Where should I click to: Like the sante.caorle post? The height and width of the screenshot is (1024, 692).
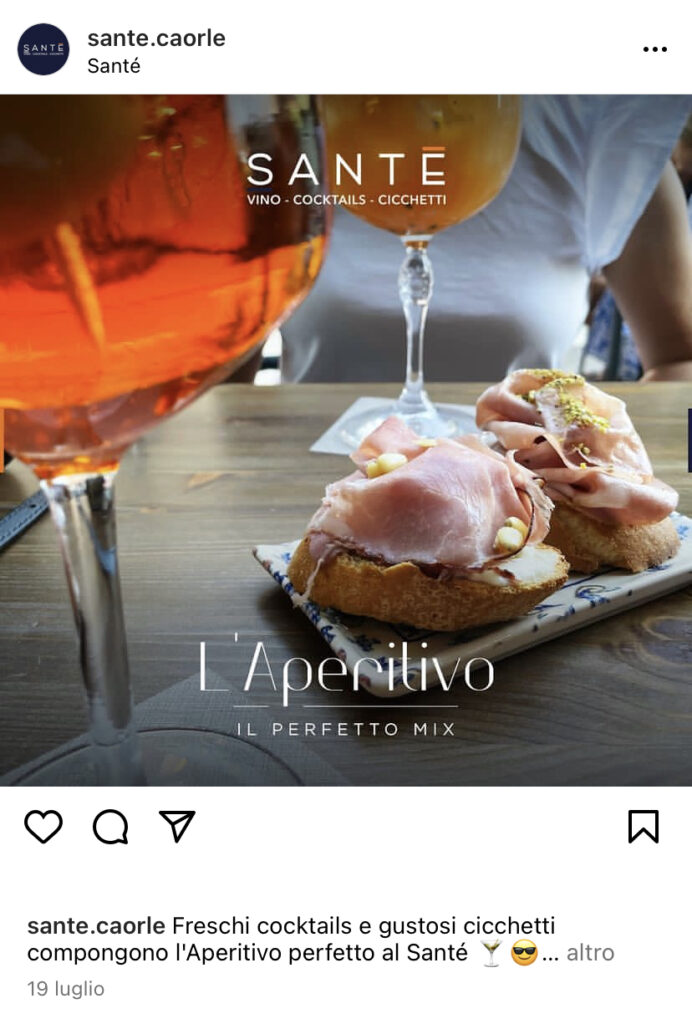point(43,826)
